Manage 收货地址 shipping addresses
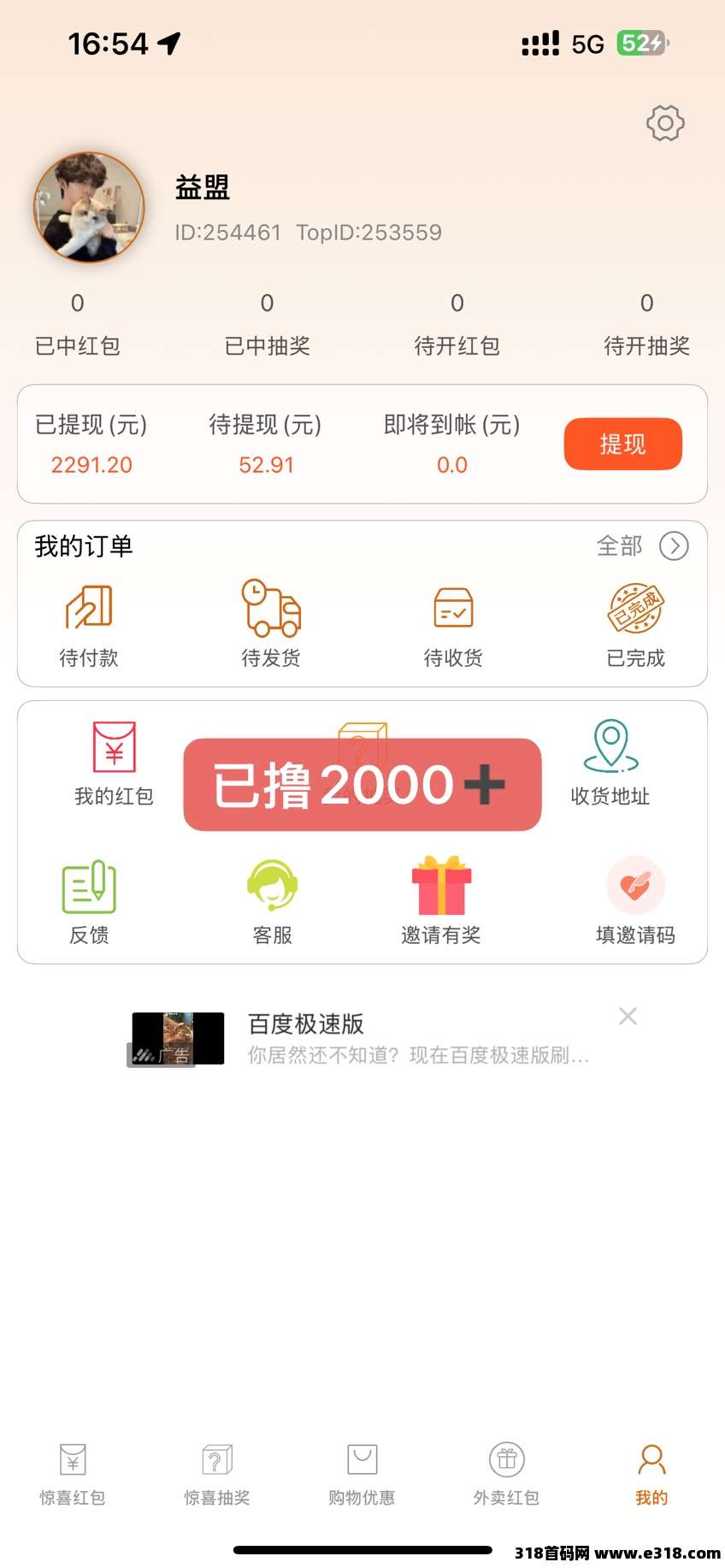The width and height of the screenshot is (725, 1568). tap(610, 763)
